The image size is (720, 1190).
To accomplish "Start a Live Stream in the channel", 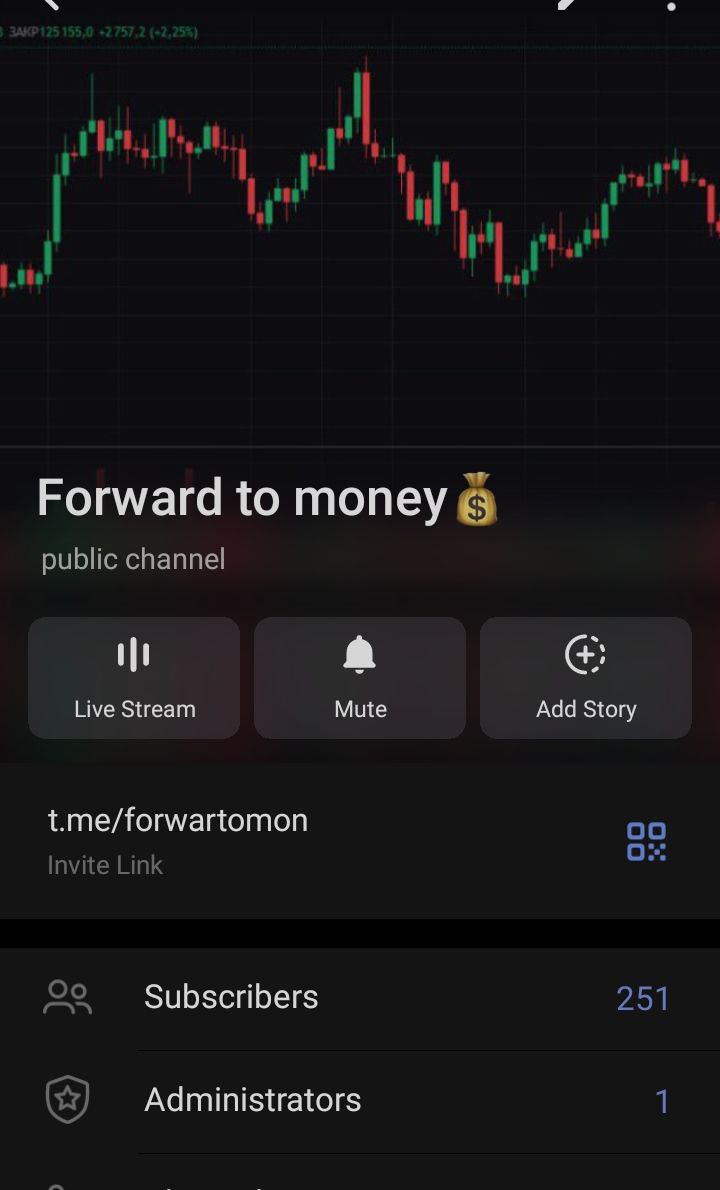I will pos(133,678).
